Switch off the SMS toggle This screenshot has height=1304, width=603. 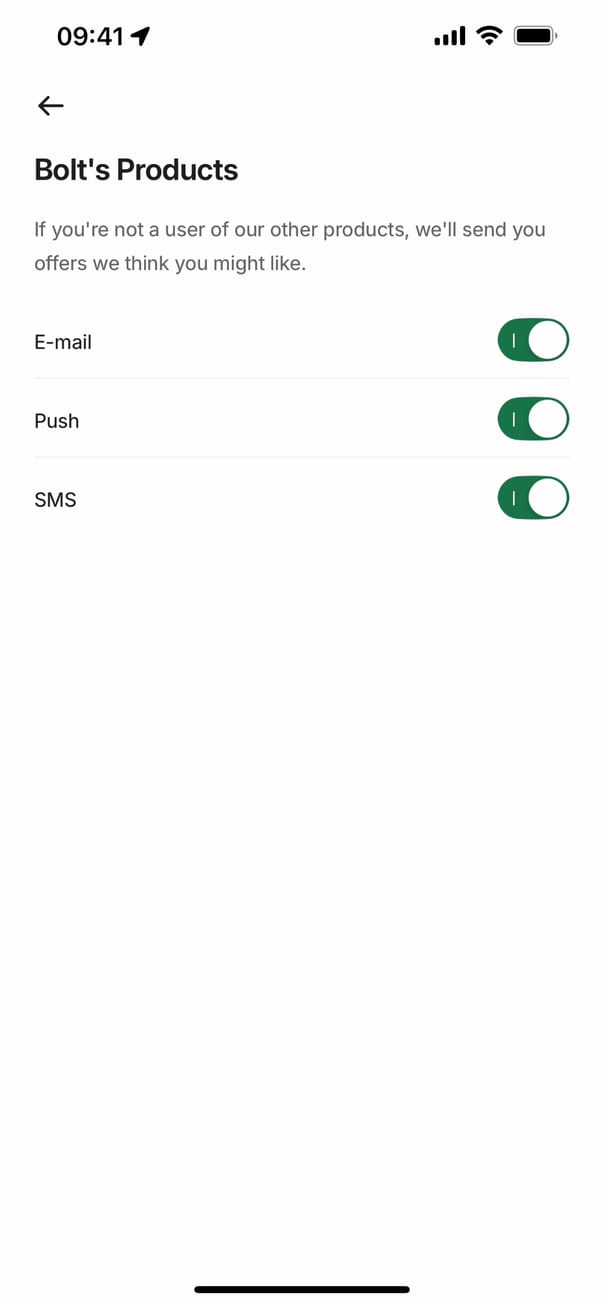click(532, 499)
